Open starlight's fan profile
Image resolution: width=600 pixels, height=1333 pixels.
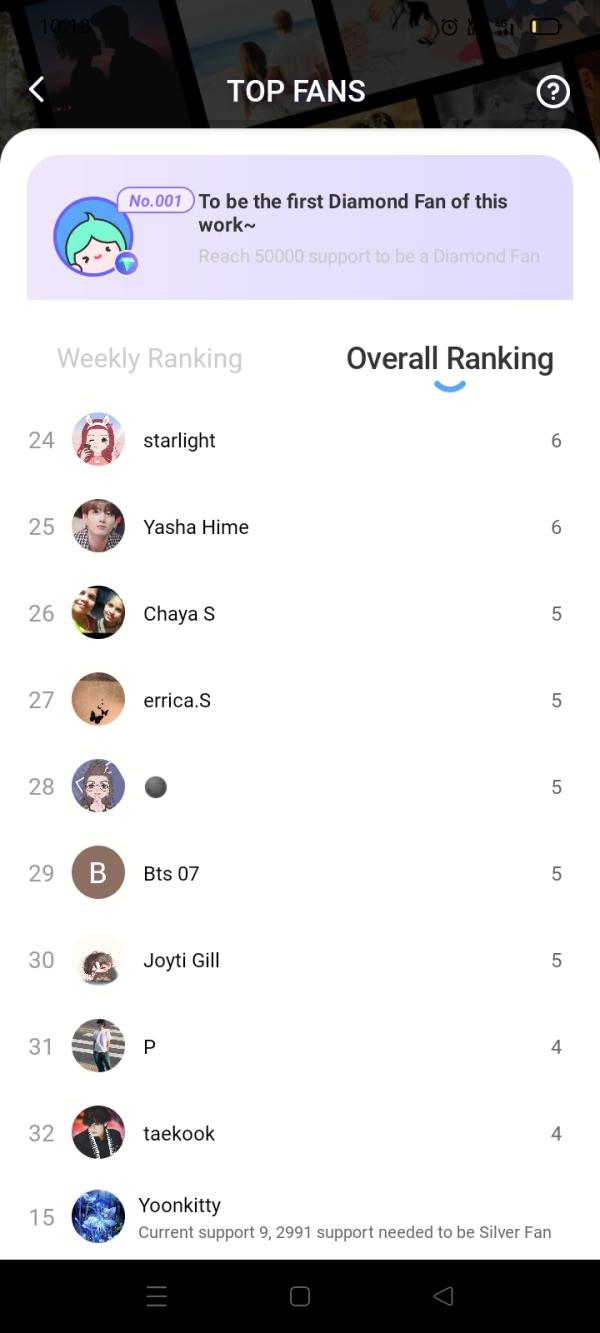(x=180, y=440)
